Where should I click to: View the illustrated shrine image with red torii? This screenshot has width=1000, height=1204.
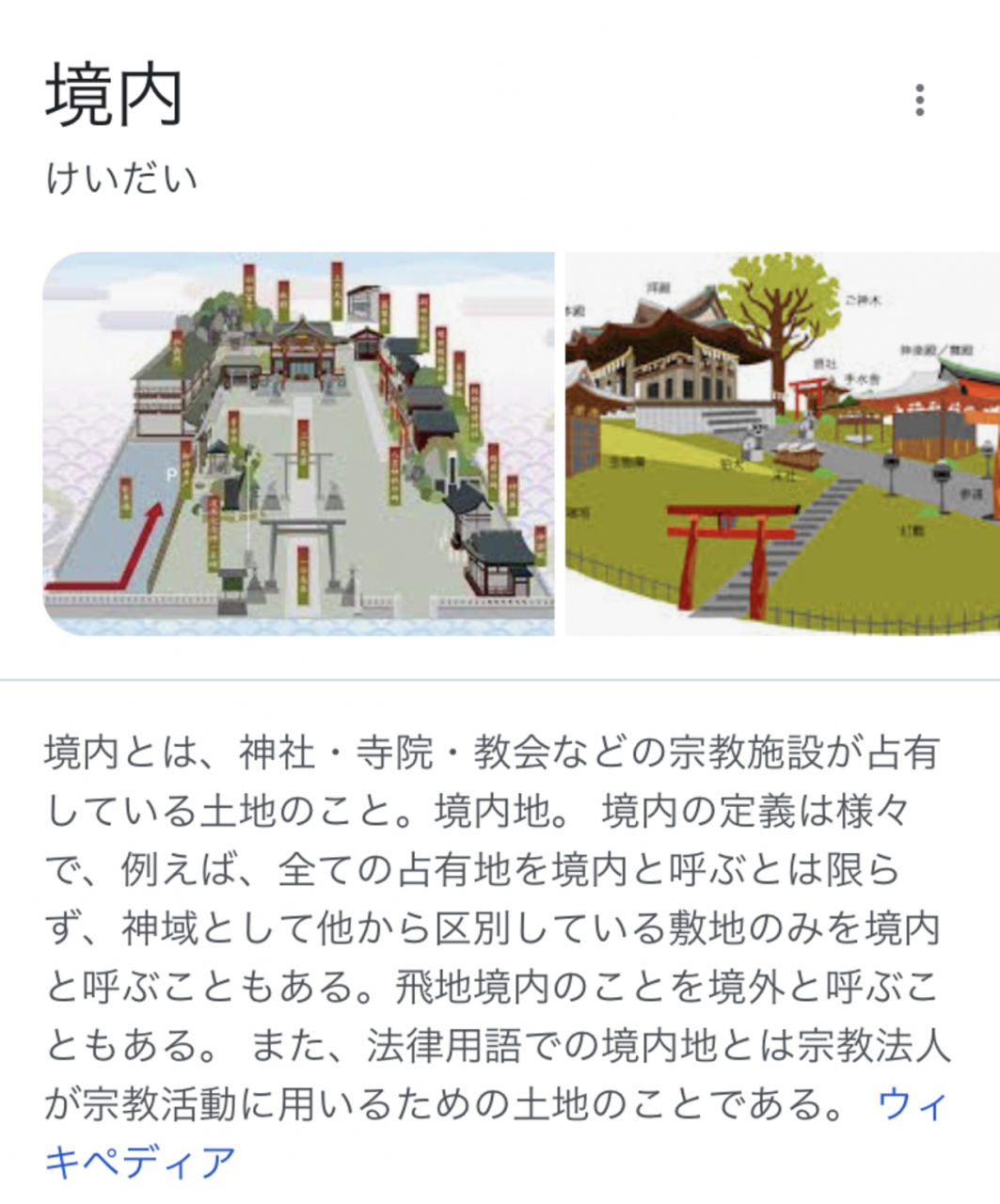pos(782,443)
